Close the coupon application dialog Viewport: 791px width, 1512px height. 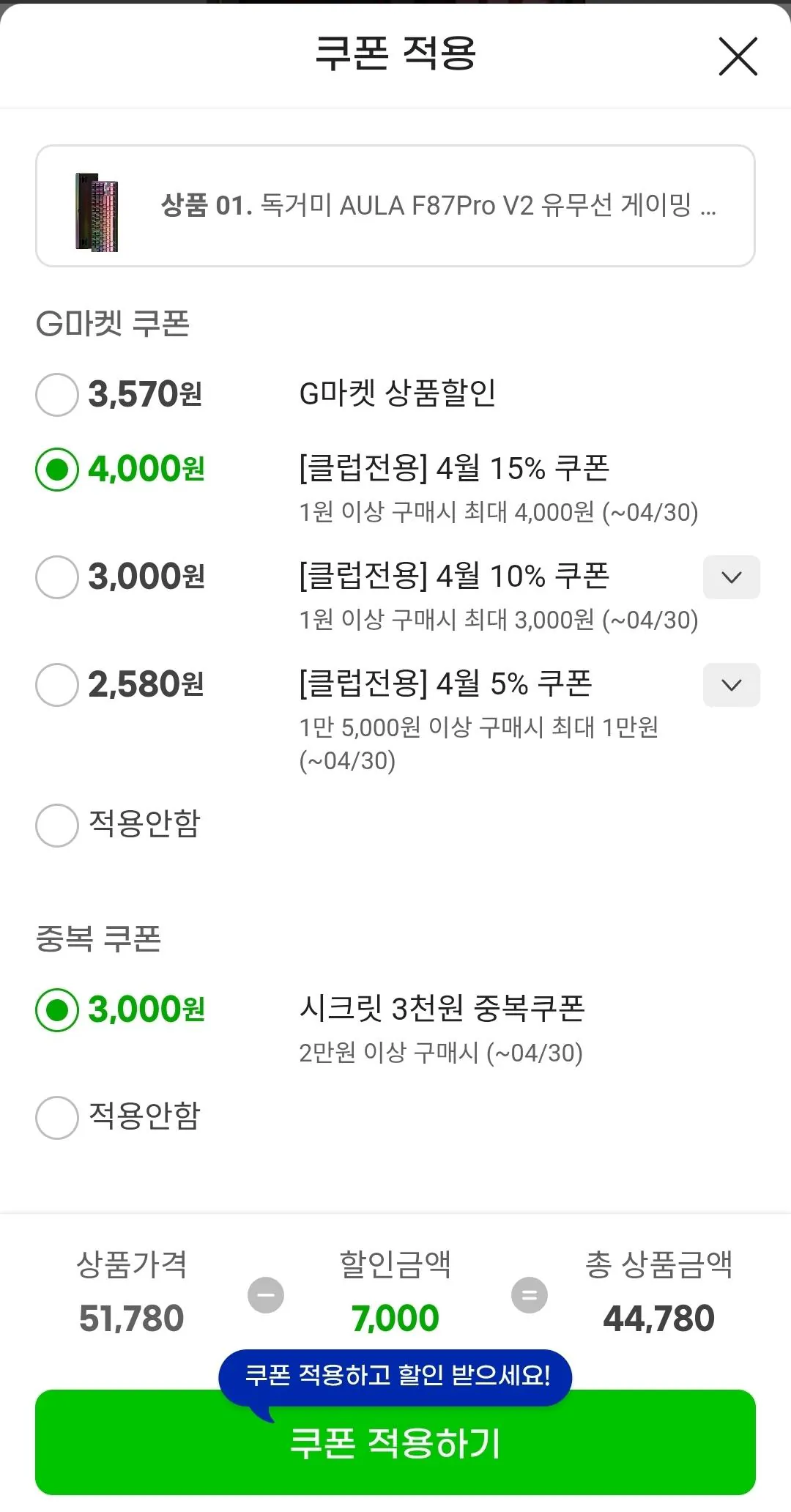[737, 56]
